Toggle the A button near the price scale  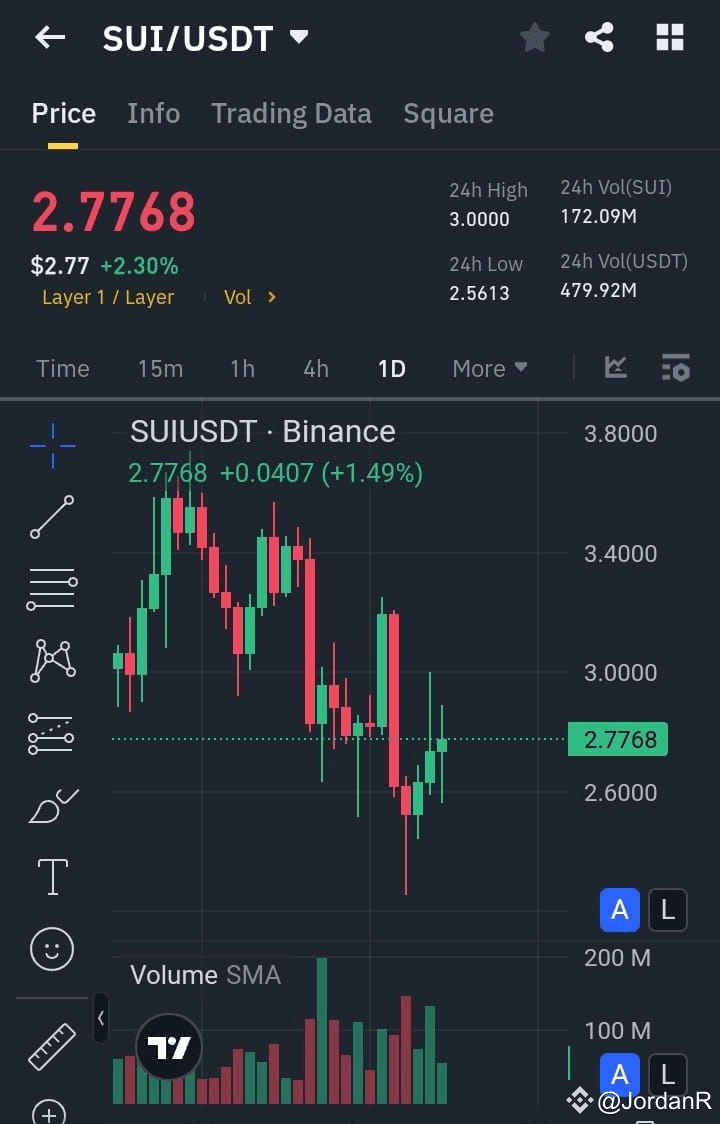click(619, 910)
